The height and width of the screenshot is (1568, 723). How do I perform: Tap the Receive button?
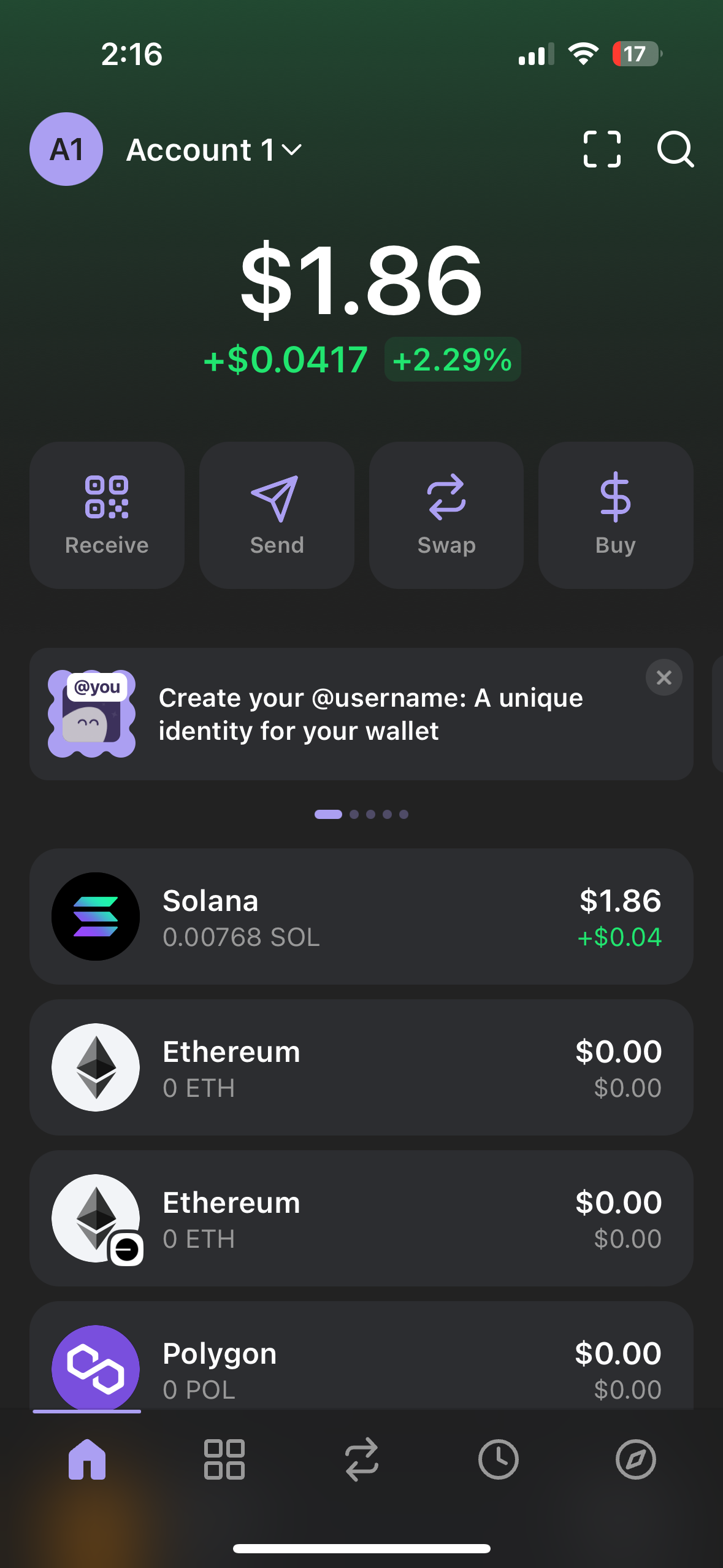(107, 515)
